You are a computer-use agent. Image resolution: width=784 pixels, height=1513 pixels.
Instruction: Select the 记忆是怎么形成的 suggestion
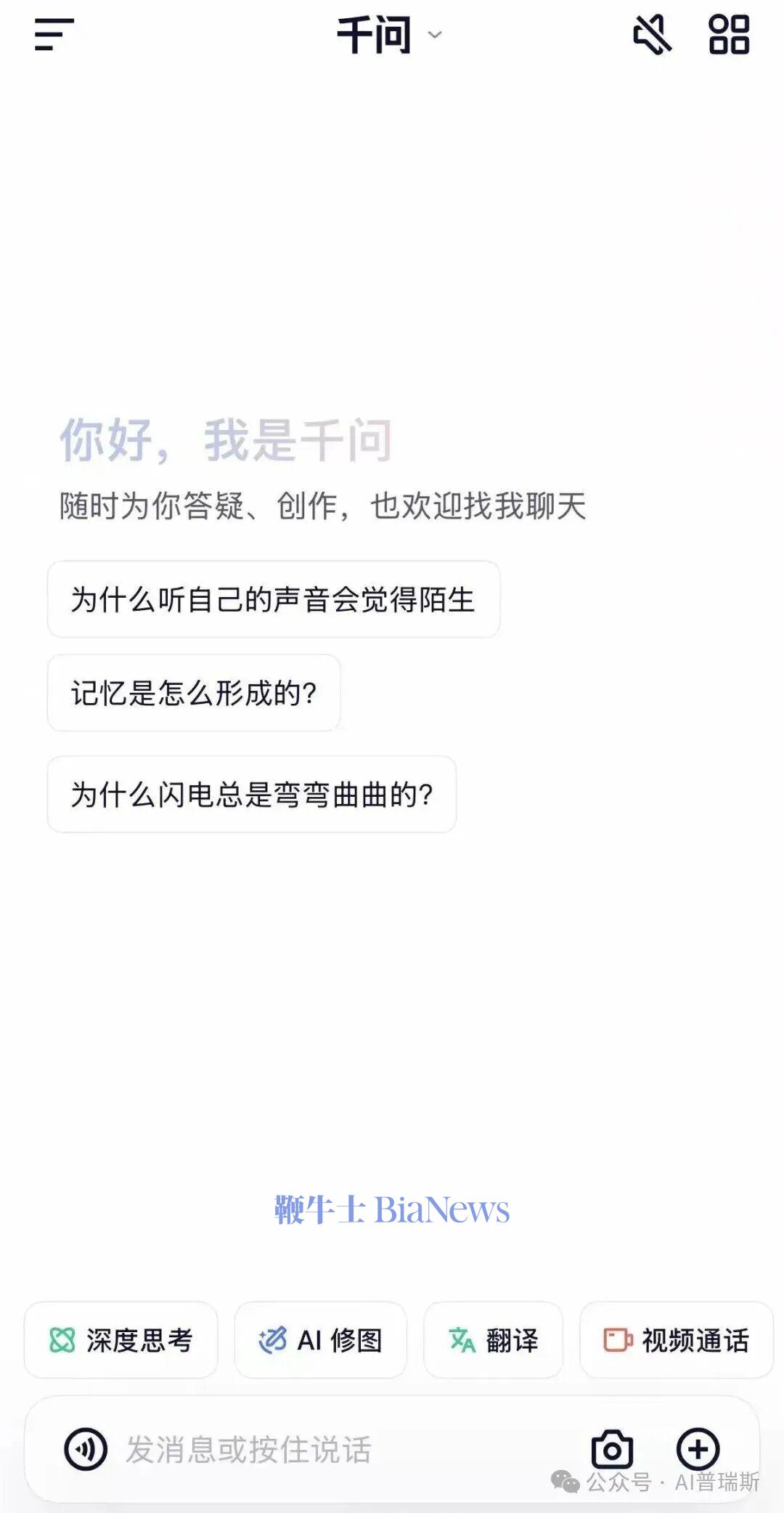point(194,694)
